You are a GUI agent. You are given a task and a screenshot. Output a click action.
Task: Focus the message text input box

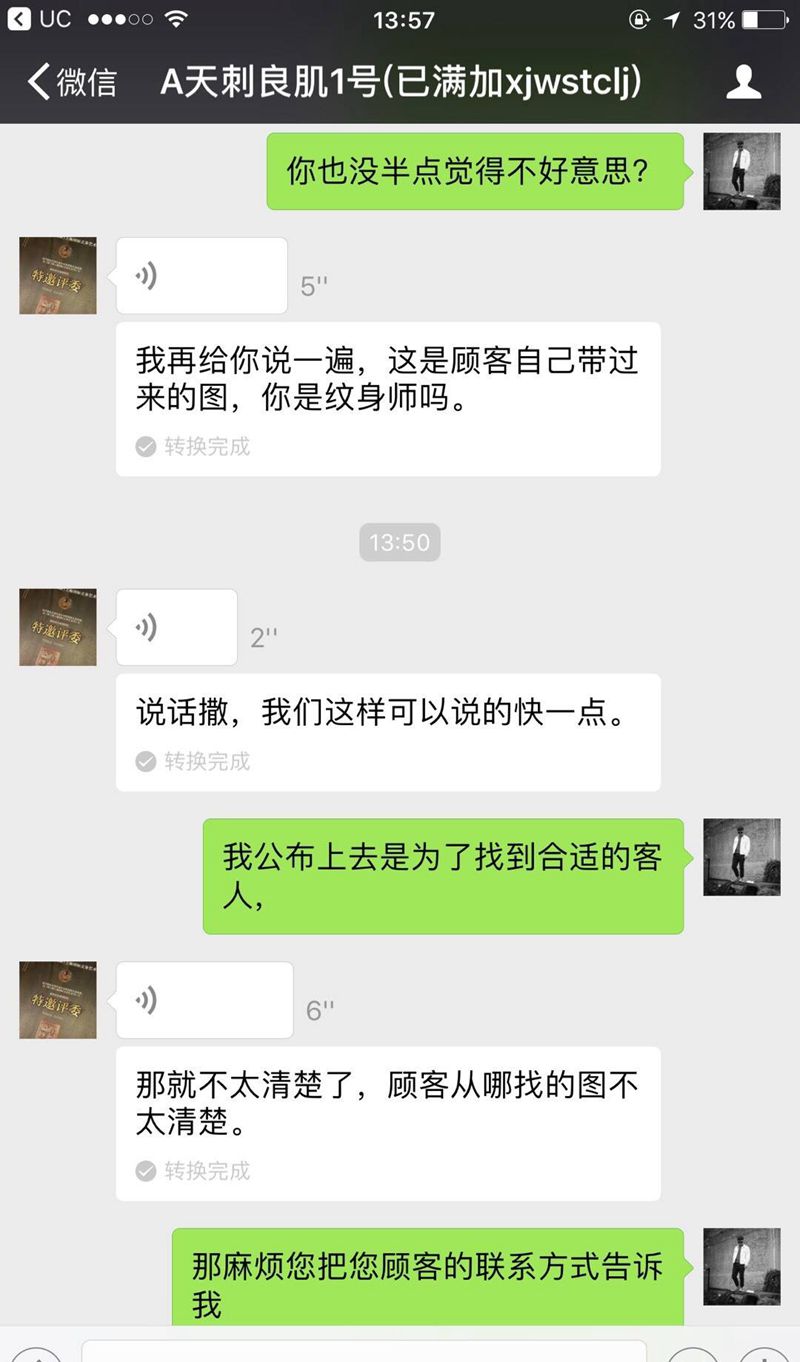coord(364,1349)
